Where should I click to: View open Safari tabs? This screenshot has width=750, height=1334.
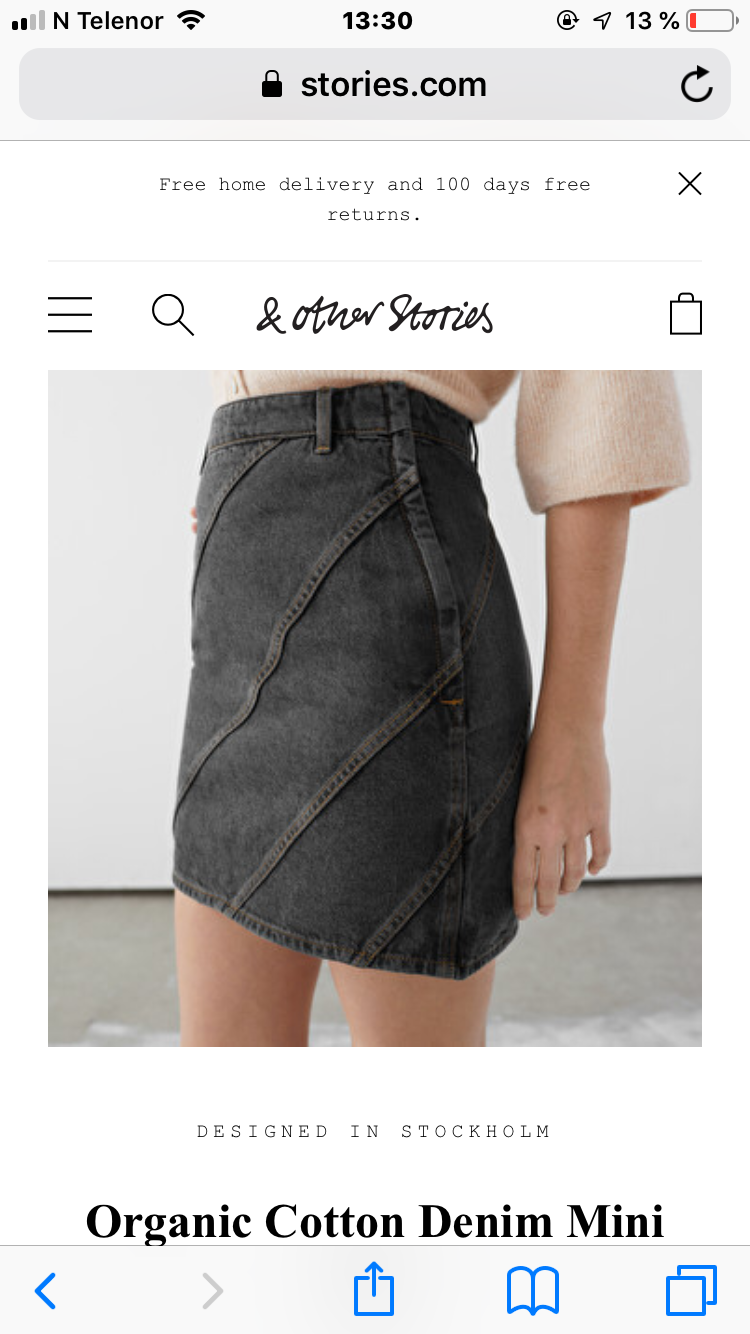692,1290
